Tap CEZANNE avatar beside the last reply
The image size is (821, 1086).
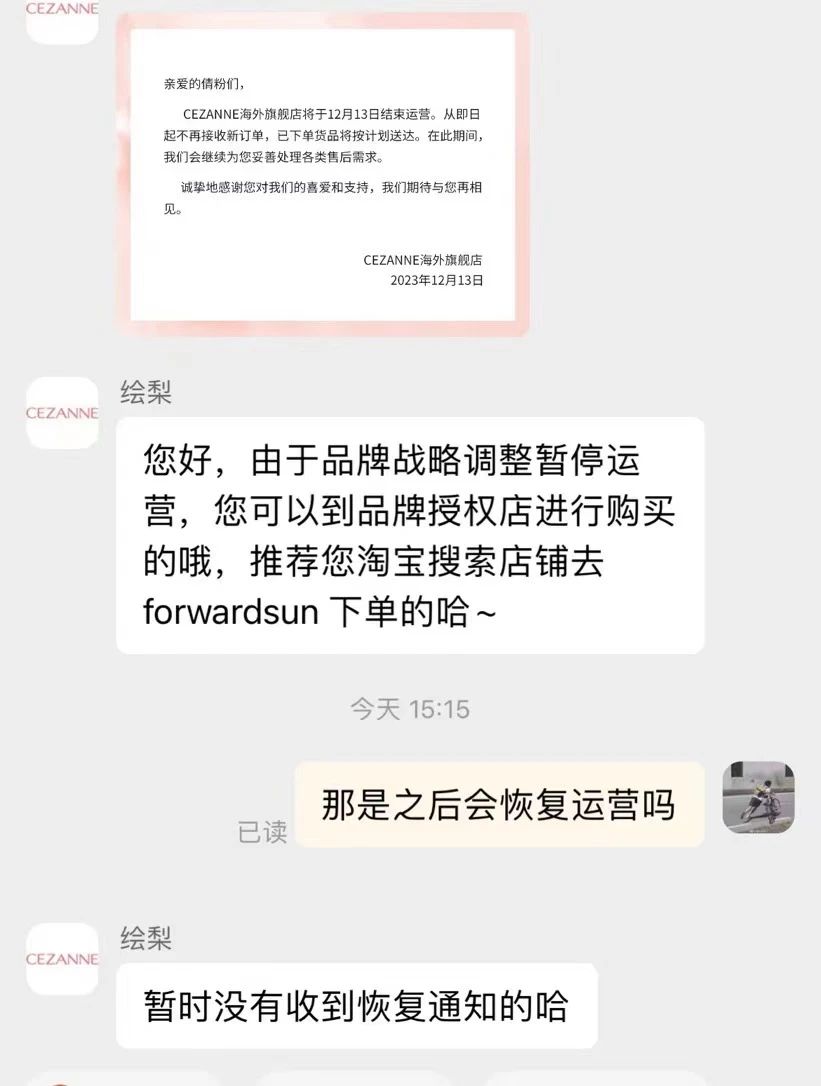coord(62,959)
